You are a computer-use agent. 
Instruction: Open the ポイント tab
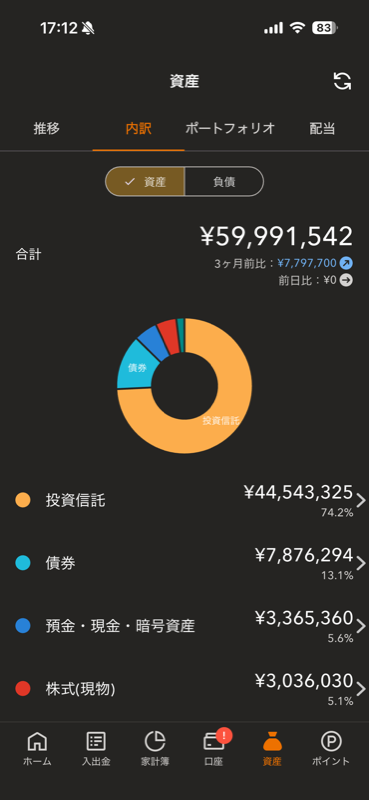click(x=331, y=748)
